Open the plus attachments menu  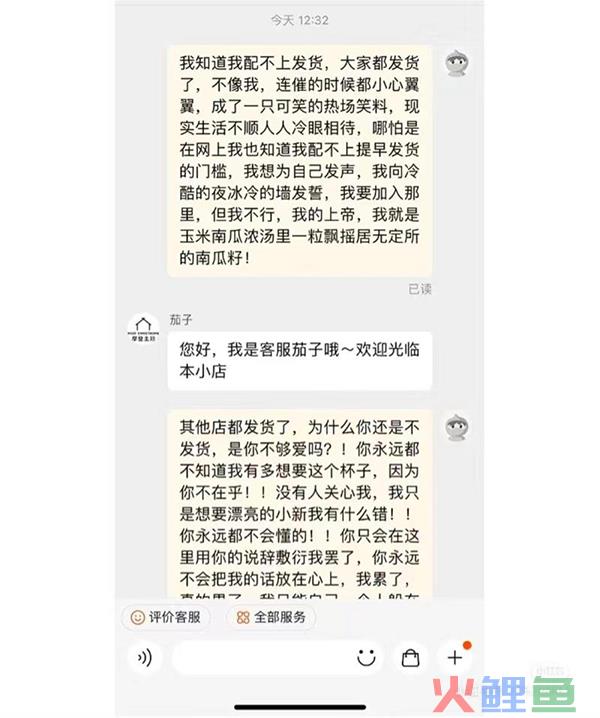click(x=455, y=657)
